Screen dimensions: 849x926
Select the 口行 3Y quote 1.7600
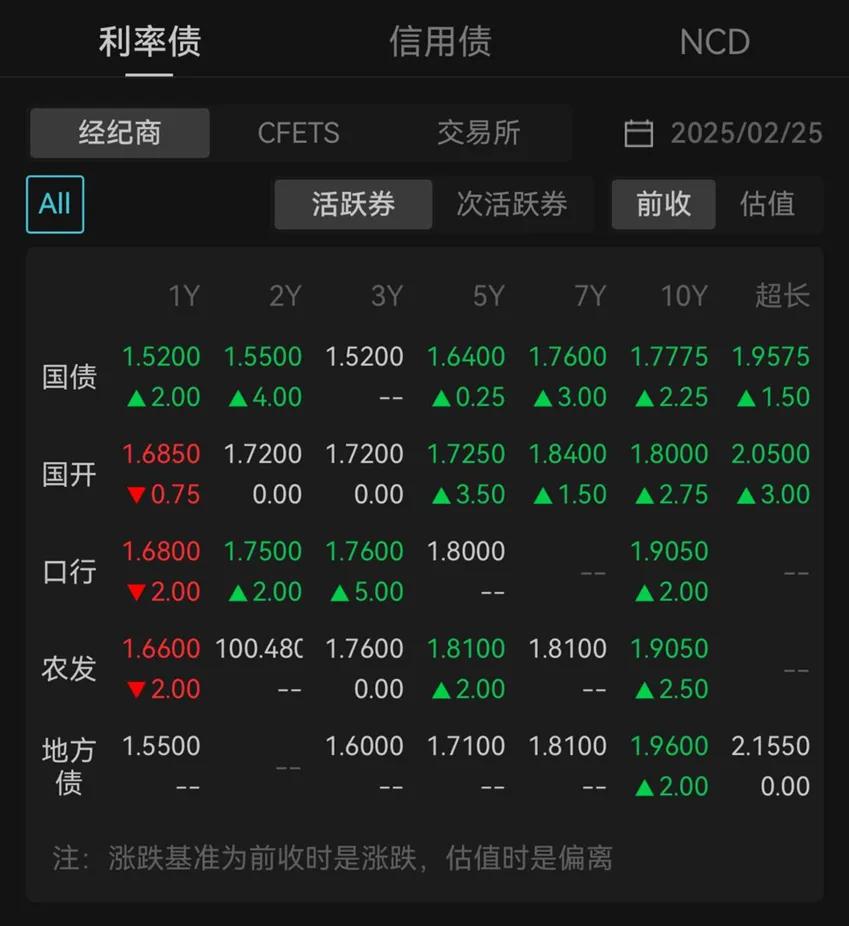click(365, 551)
